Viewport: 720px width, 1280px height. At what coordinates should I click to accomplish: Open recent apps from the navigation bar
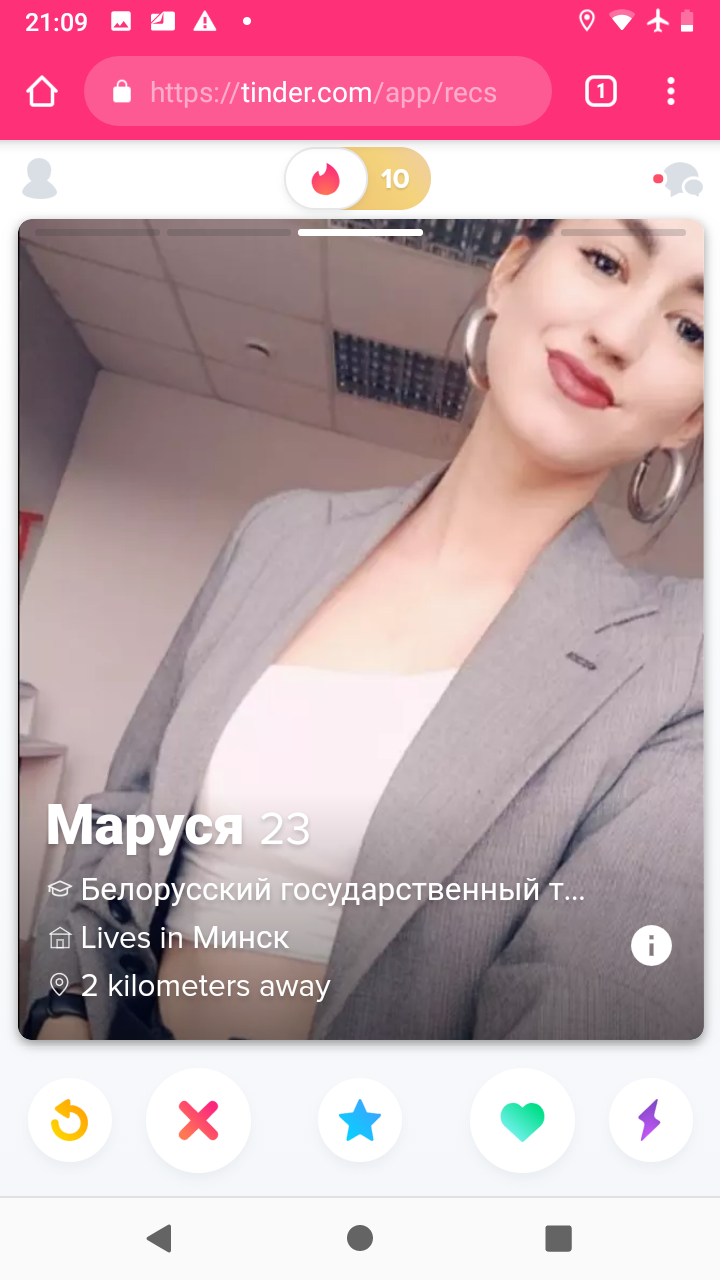tap(558, 1238)
